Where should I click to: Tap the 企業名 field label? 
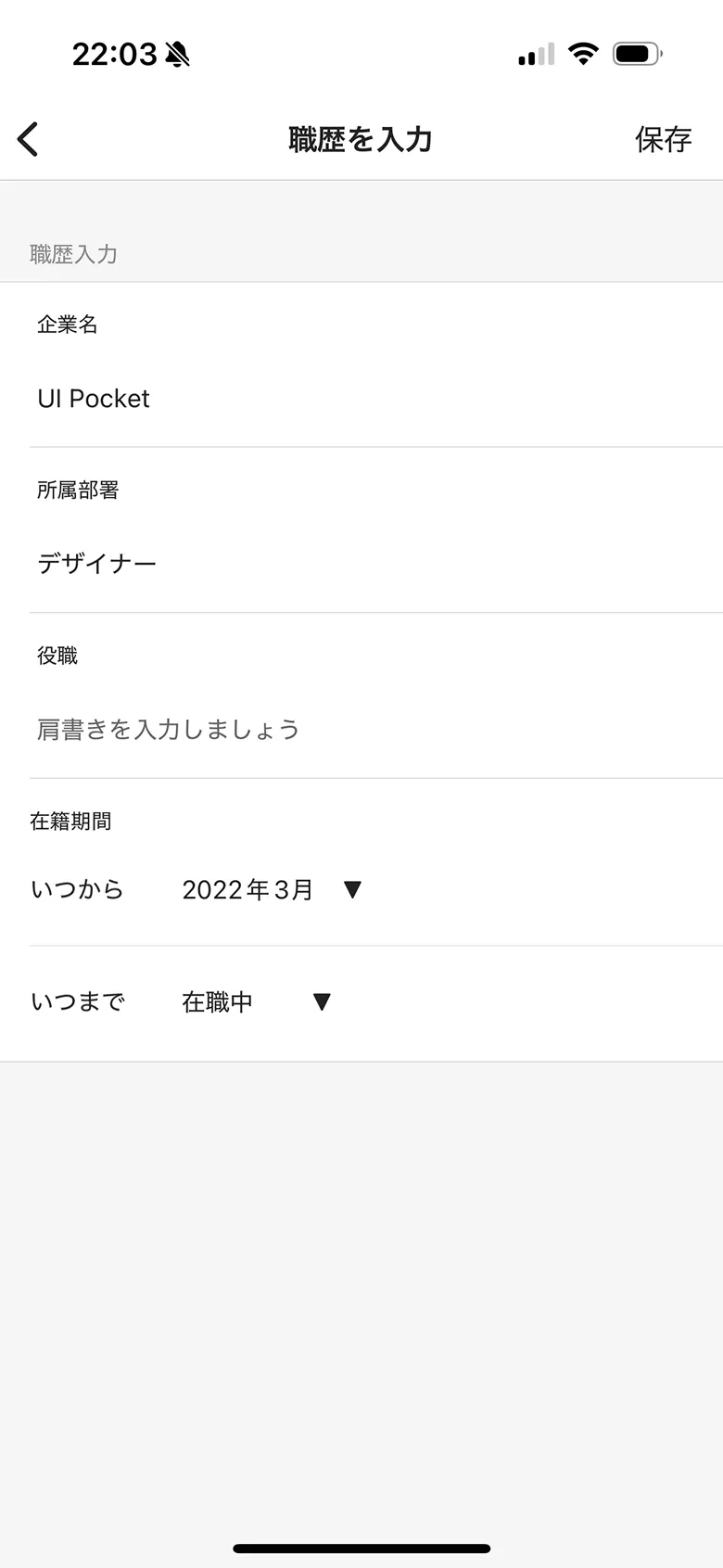(67, 325)
